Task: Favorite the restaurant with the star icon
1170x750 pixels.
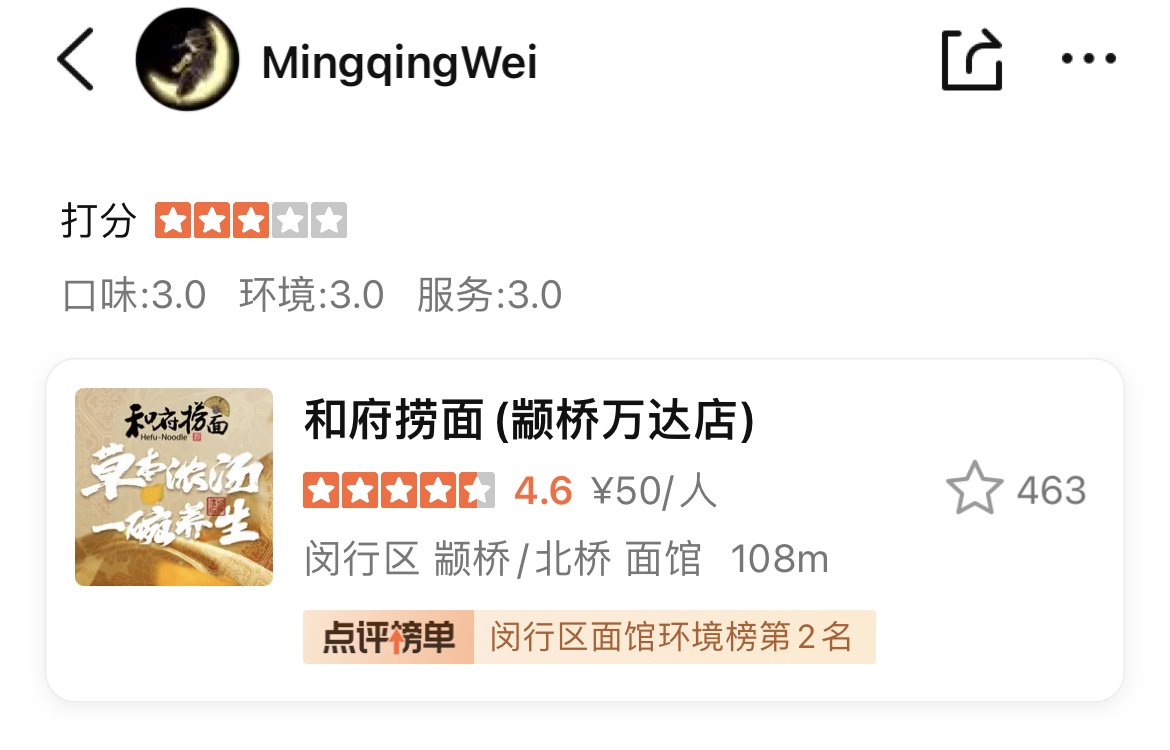Action: (974, 491)
